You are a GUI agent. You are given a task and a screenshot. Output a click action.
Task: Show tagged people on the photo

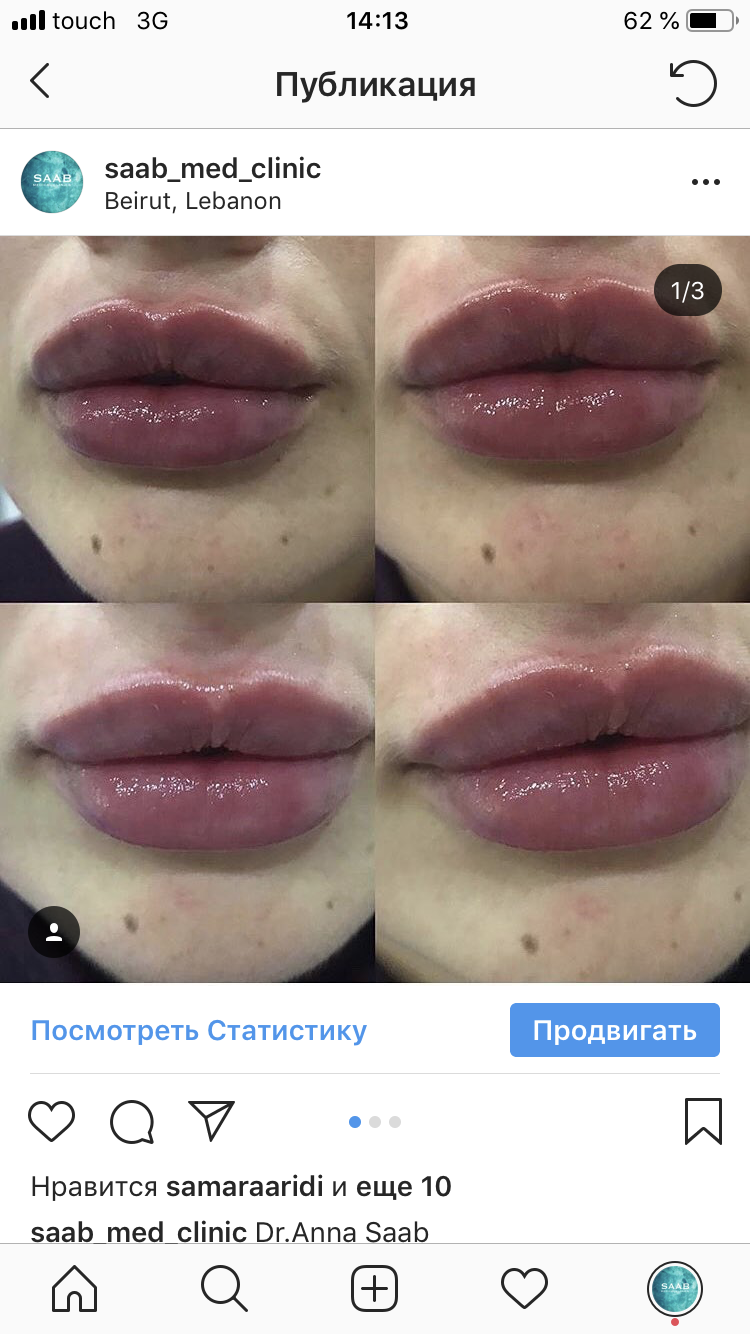tap(54, 933)
